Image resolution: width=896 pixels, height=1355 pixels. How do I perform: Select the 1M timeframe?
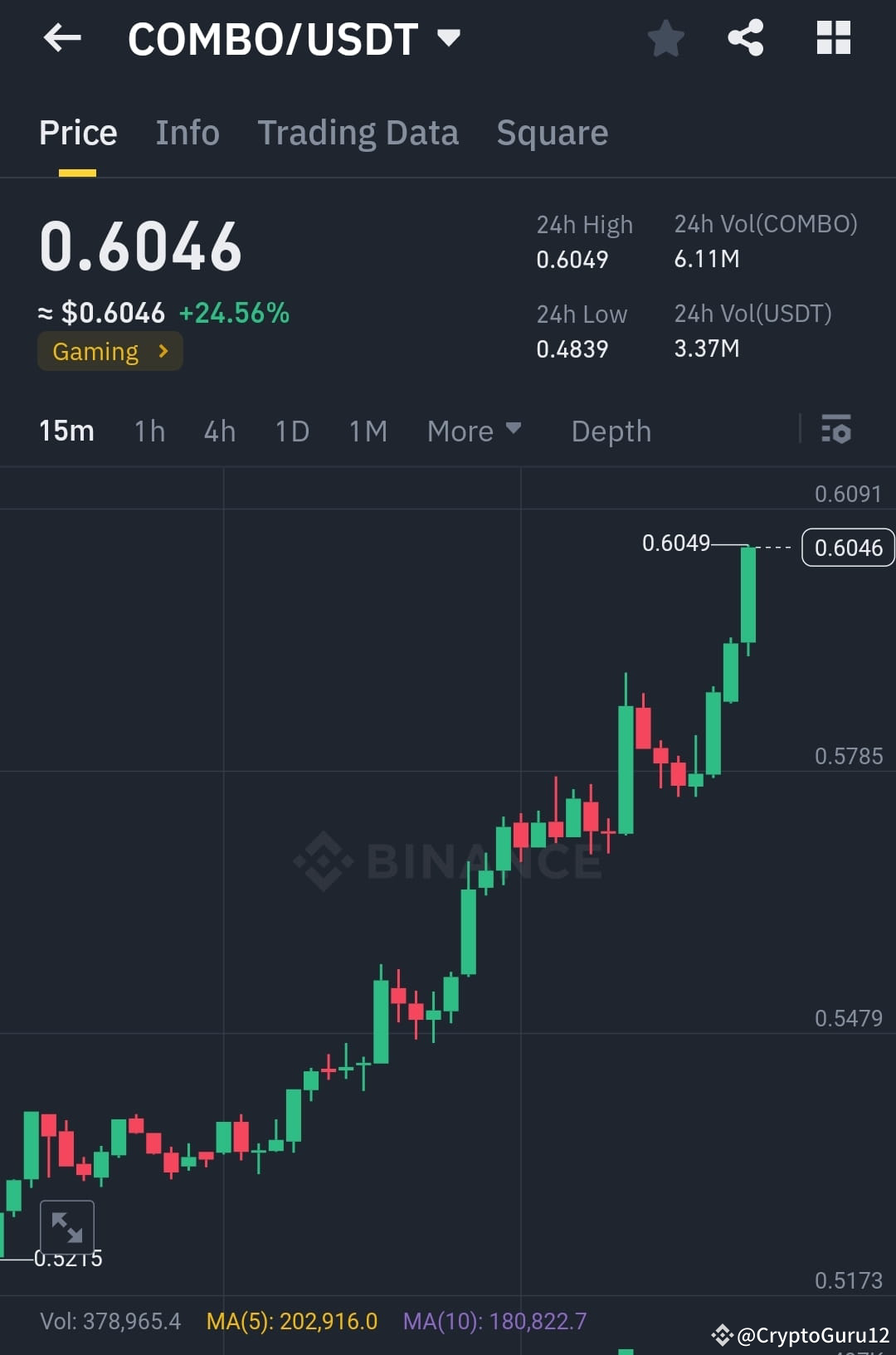tap(367, 431)
